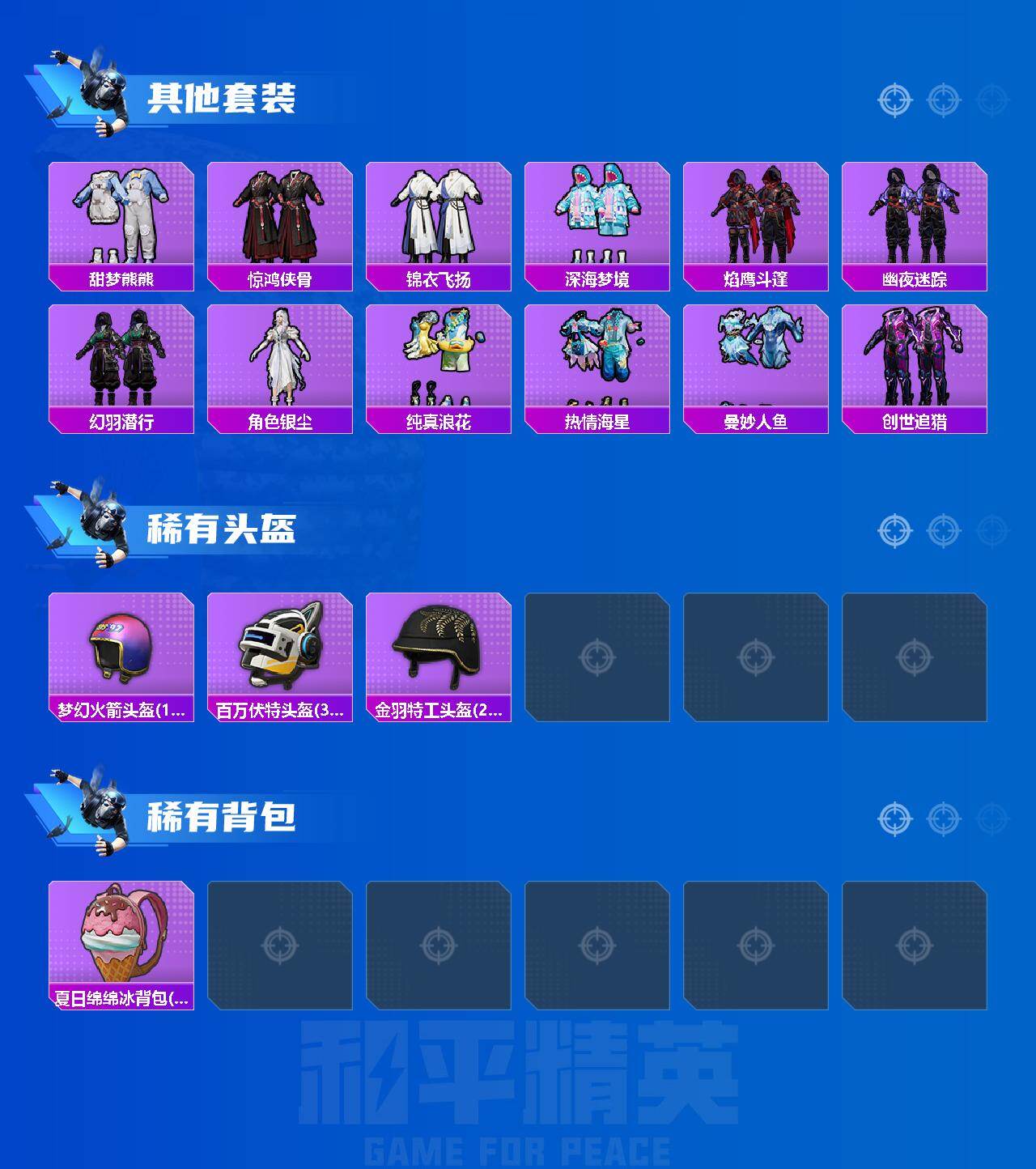Screen dimensions: 1036x1169
Task: Click the crosshair icon beside 稀有背包
Action: click(895, 819)
